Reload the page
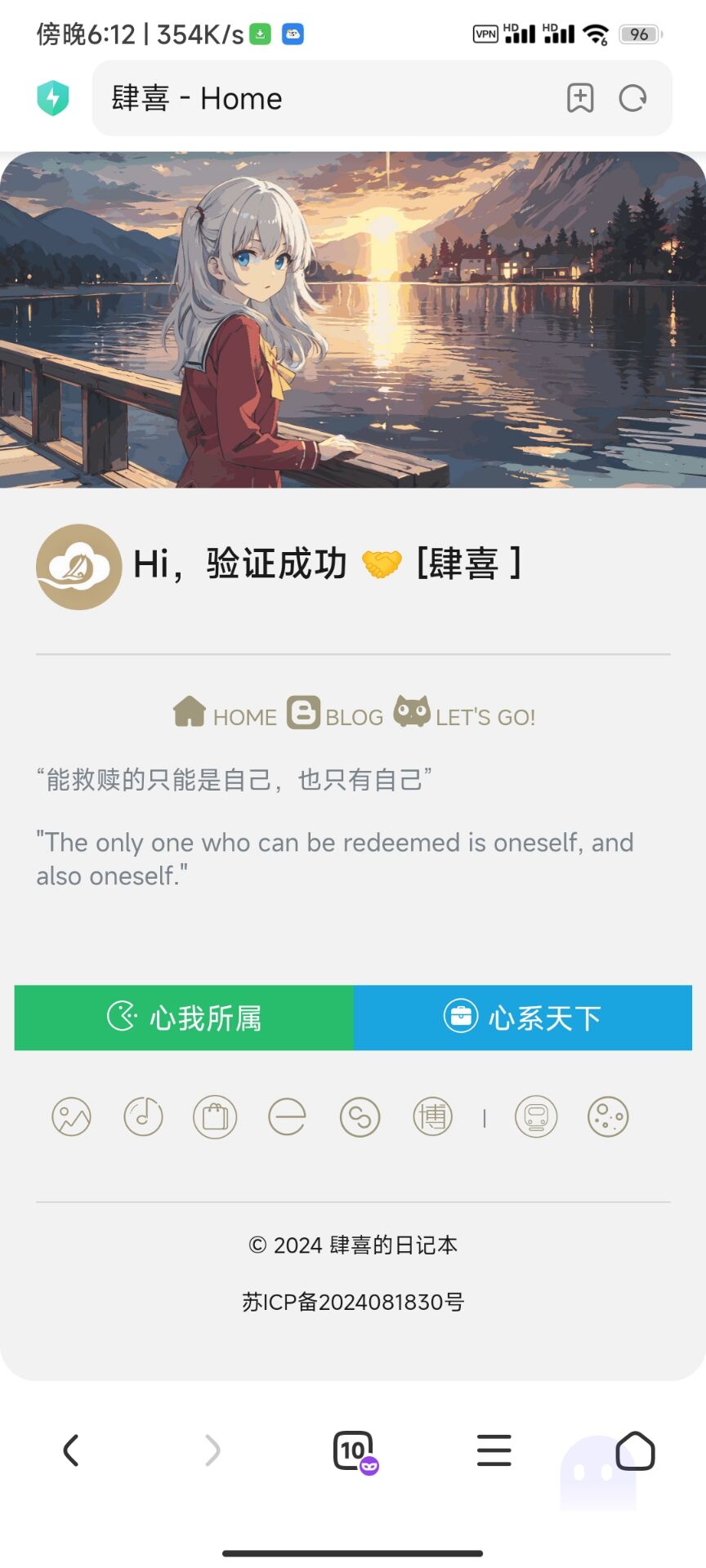 [x=632, y=99]
